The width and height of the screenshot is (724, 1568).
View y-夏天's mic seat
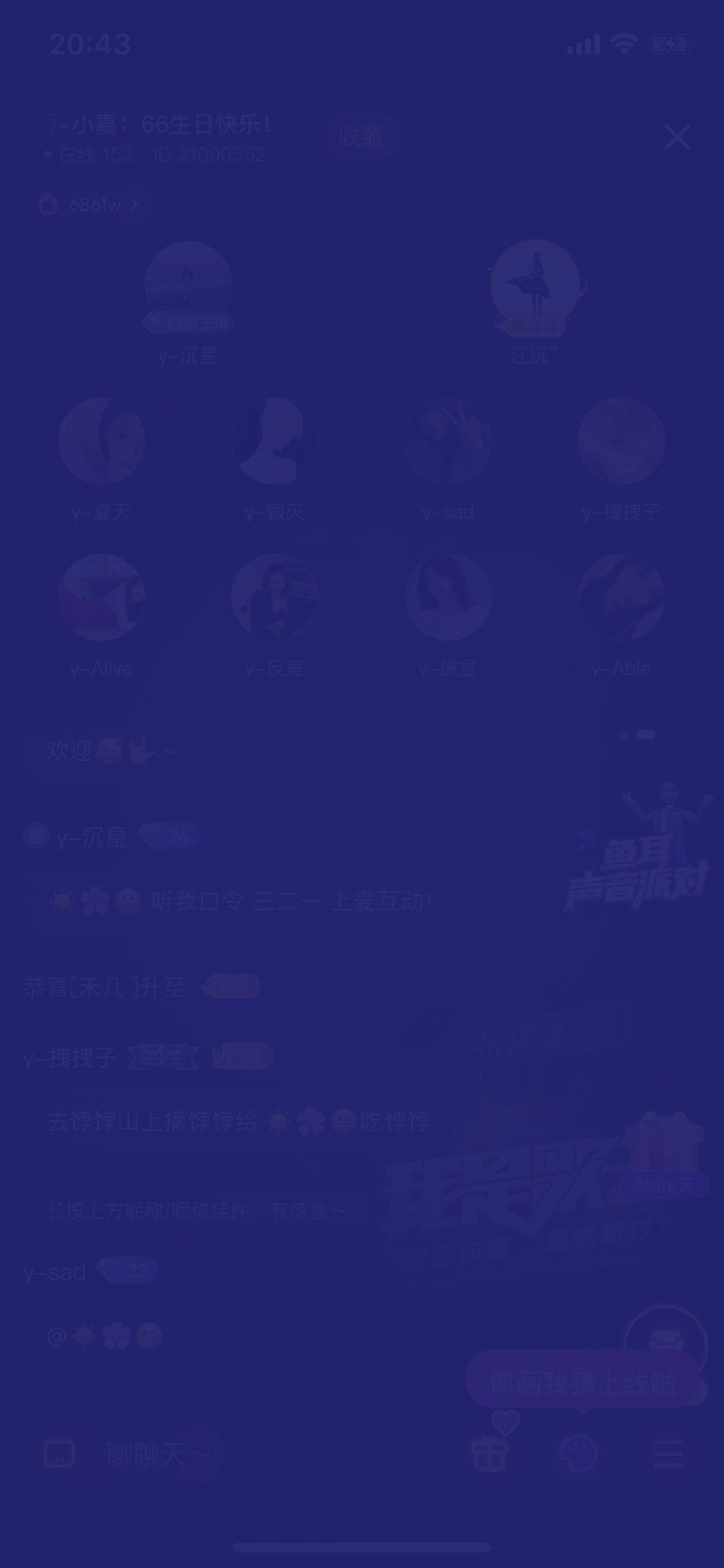[x=101, y=441]
